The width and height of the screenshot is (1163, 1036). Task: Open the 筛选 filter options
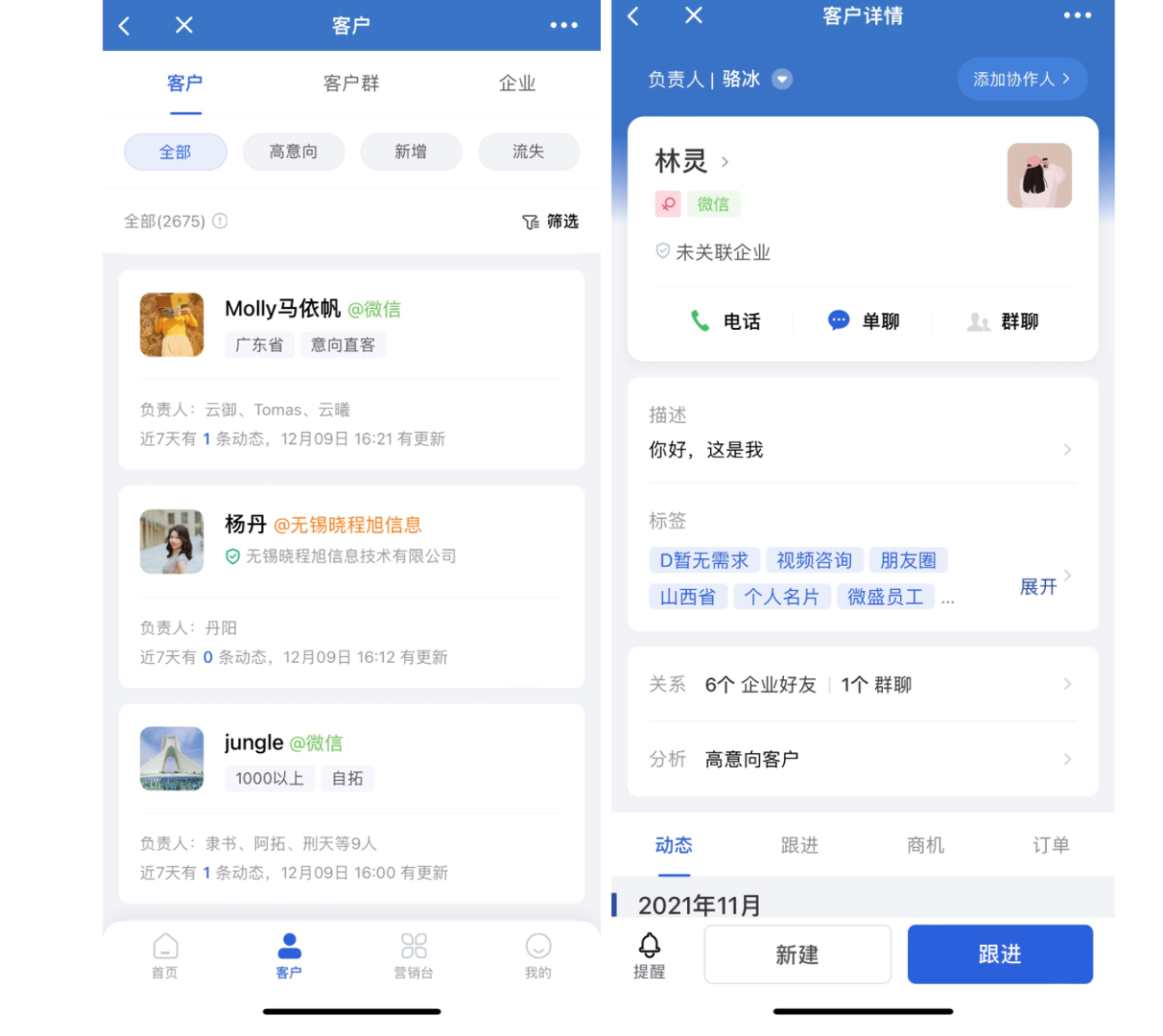[x=551, y=222]
